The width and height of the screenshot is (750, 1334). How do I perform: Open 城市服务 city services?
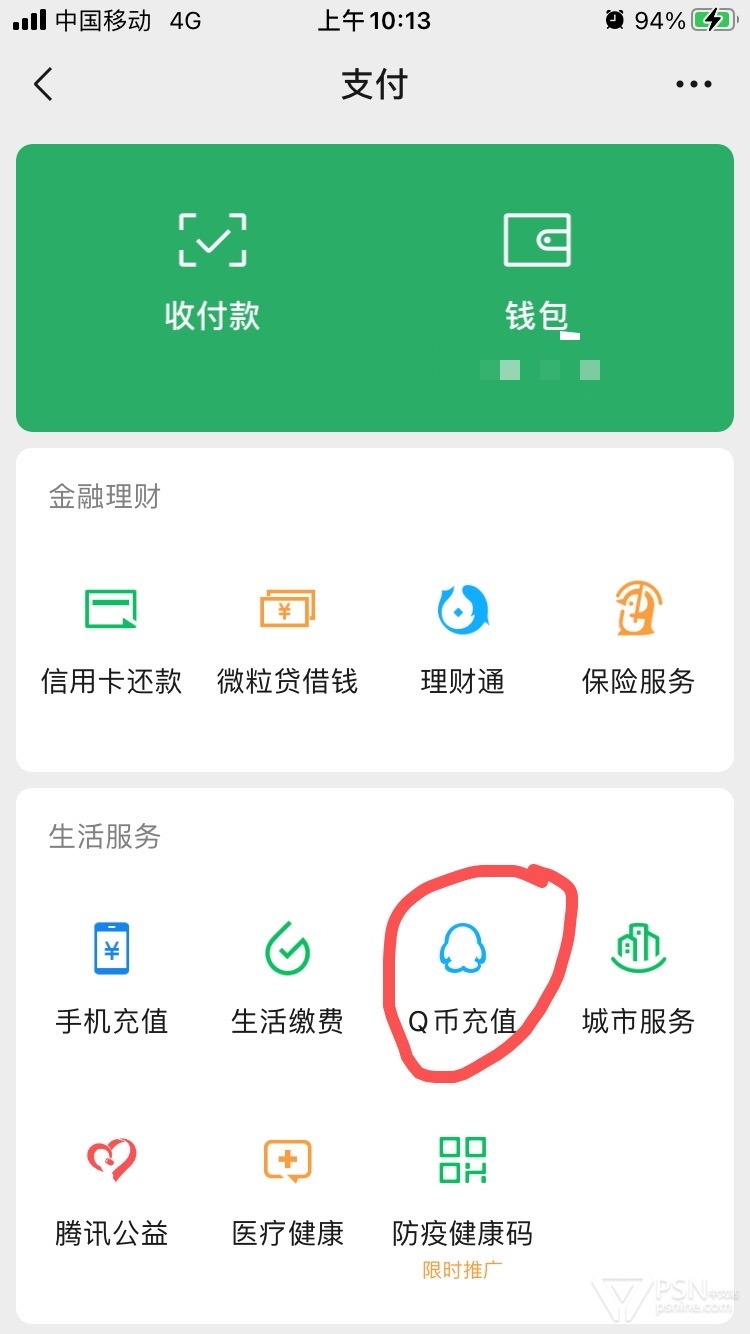[x=638, y=979]
